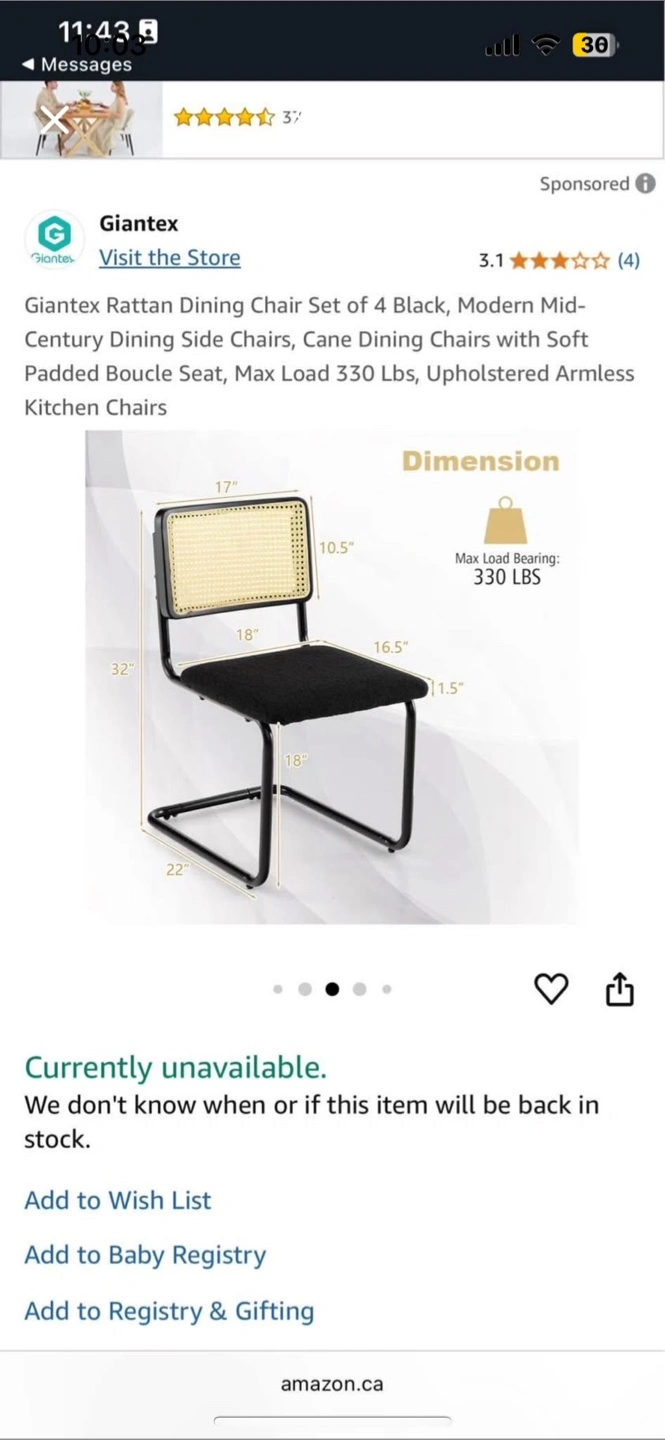The image size is (665, 1440).
Task: Open the chair dimension product image
Action: click(x=331, y=677)
